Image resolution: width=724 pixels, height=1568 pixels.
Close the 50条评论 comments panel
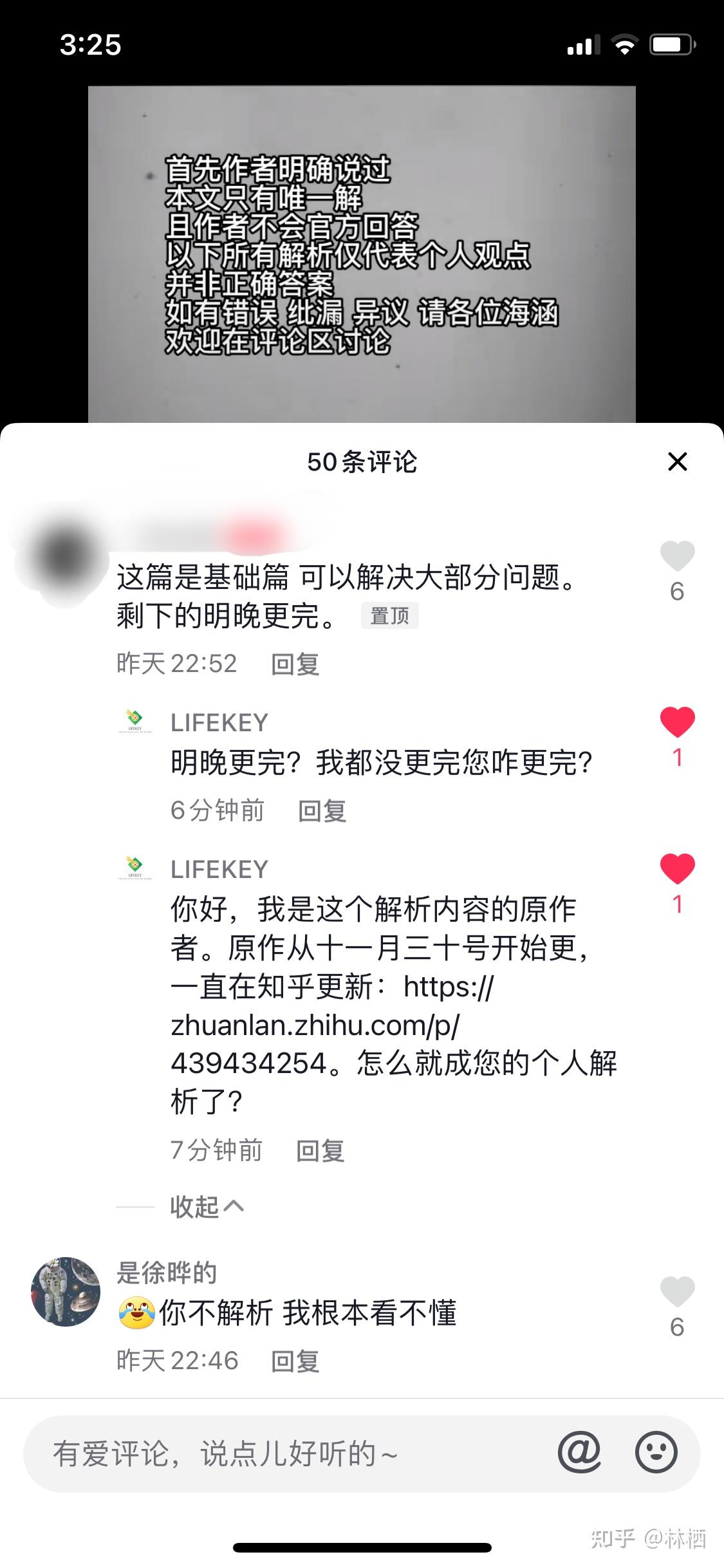point(677,462)
